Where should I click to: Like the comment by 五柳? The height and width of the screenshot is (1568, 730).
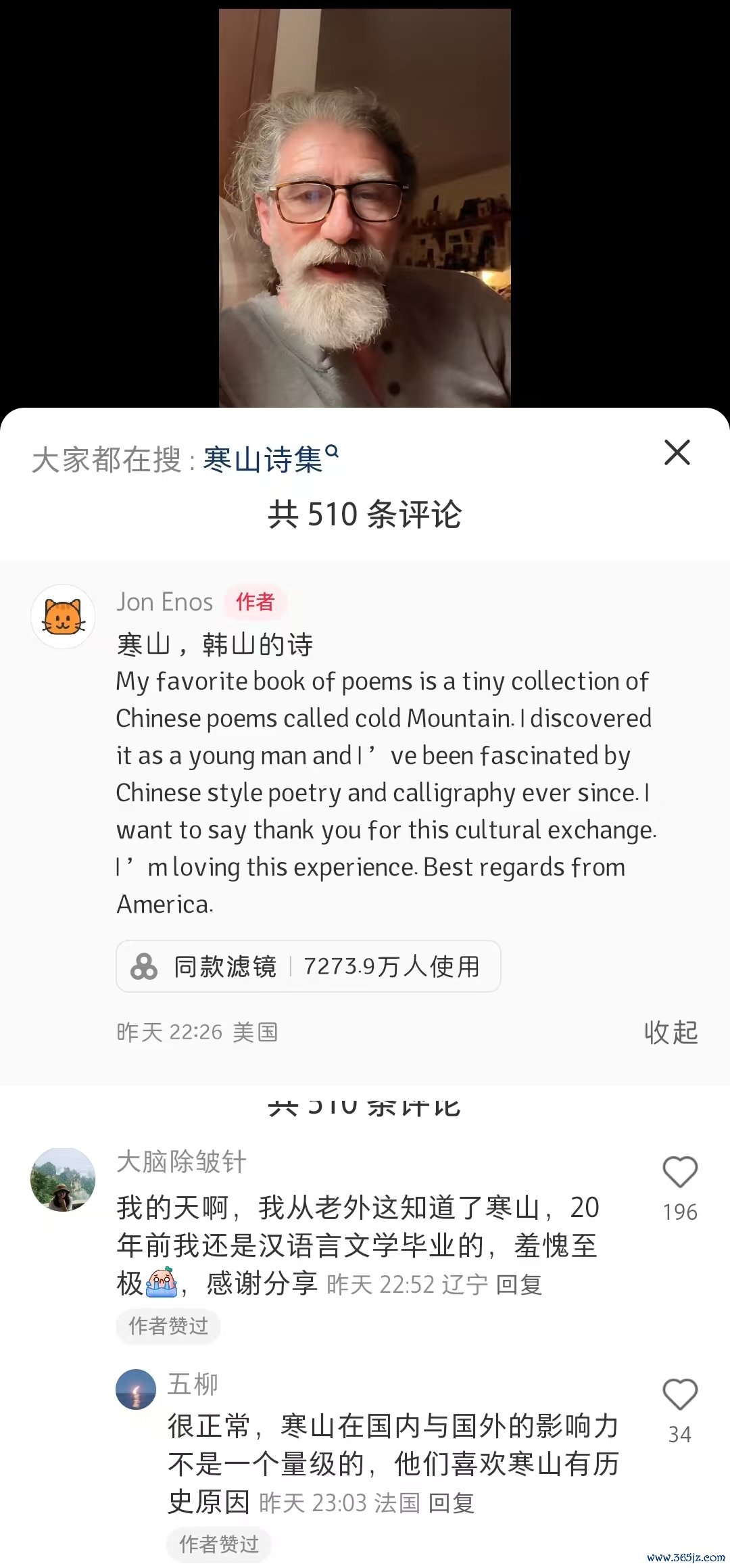679,1394
